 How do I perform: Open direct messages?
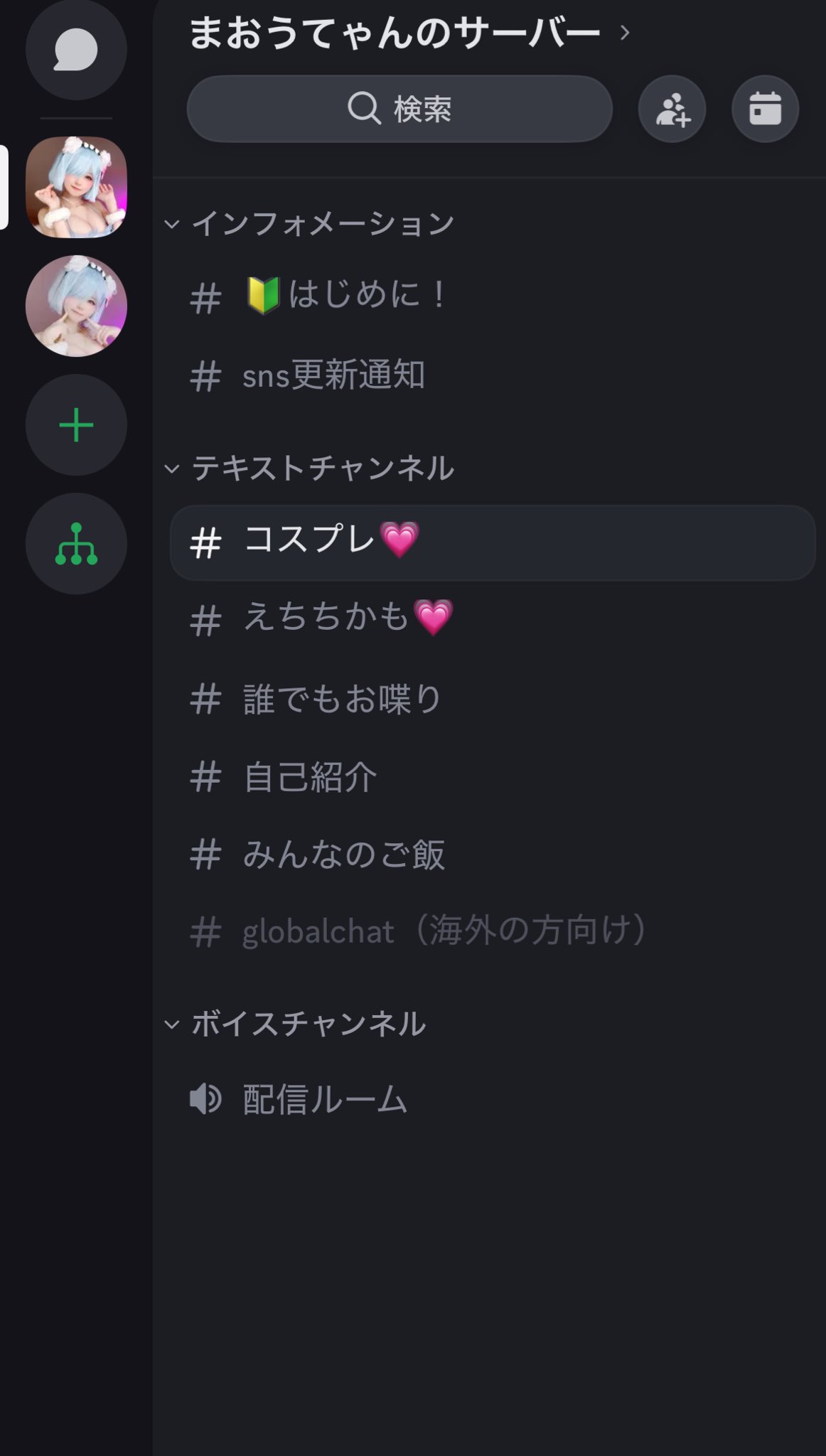(x=76, y=50)
